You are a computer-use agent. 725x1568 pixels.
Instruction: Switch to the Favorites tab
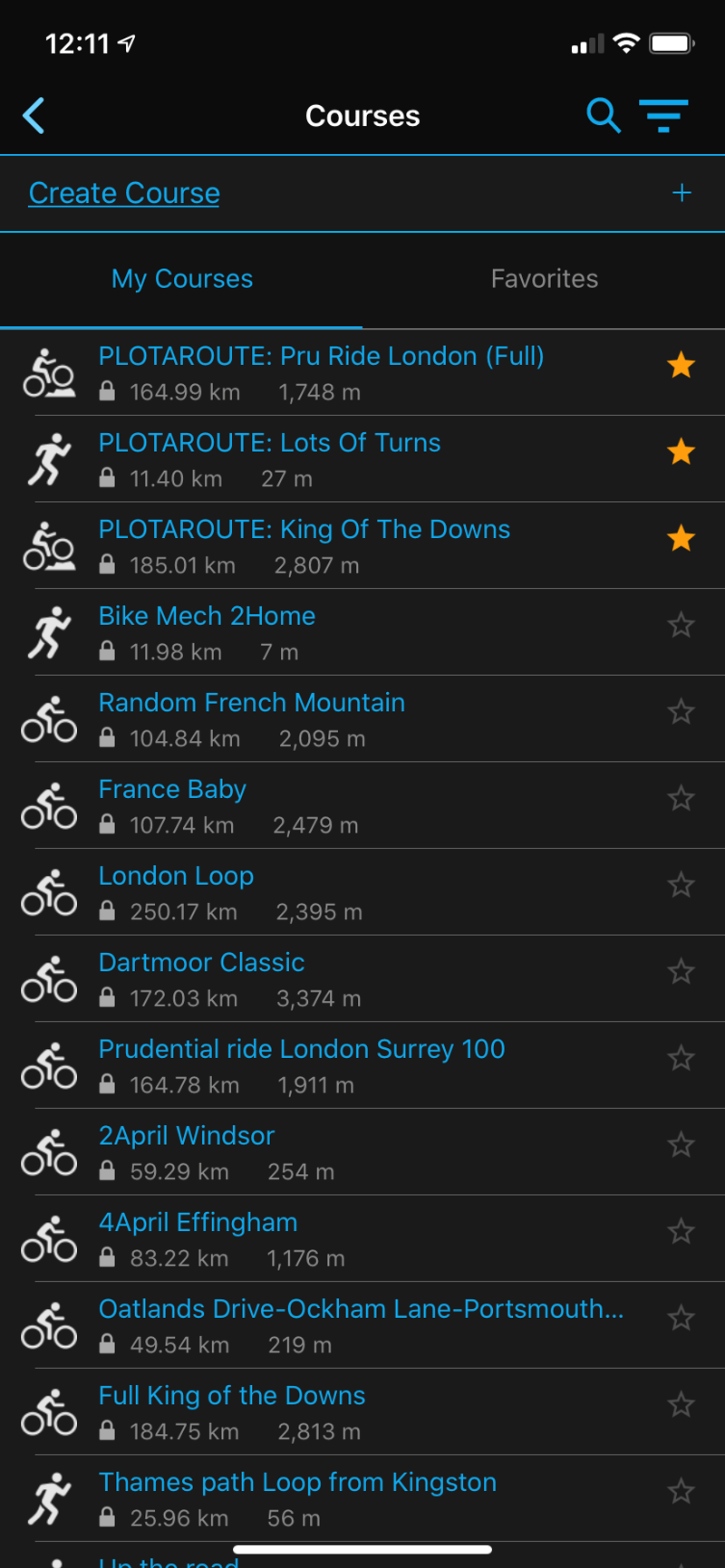click(544, 278)
